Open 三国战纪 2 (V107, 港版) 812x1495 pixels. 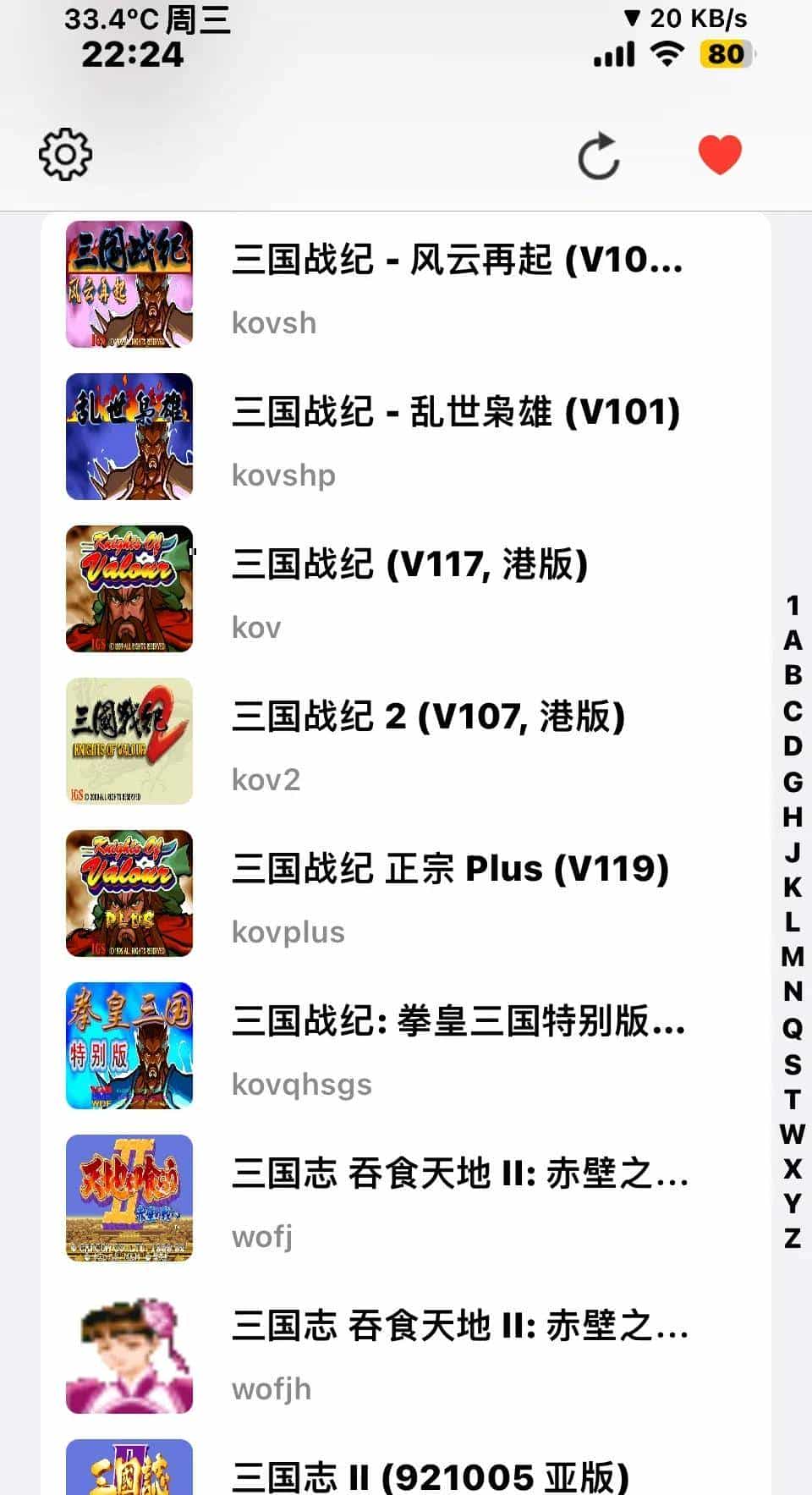click(x=431, y=741)
